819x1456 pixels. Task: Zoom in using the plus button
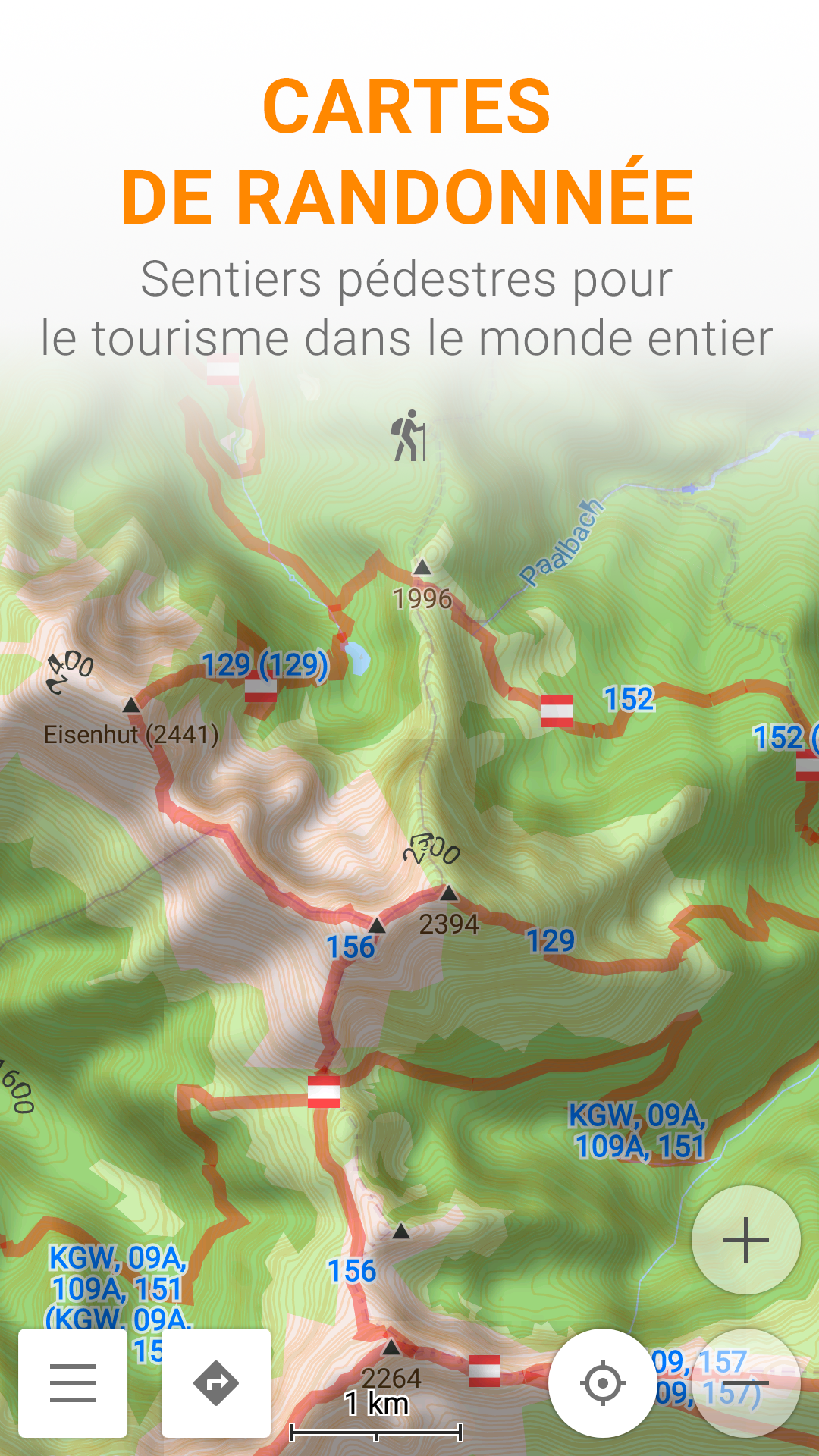[x=745, y=1238]
